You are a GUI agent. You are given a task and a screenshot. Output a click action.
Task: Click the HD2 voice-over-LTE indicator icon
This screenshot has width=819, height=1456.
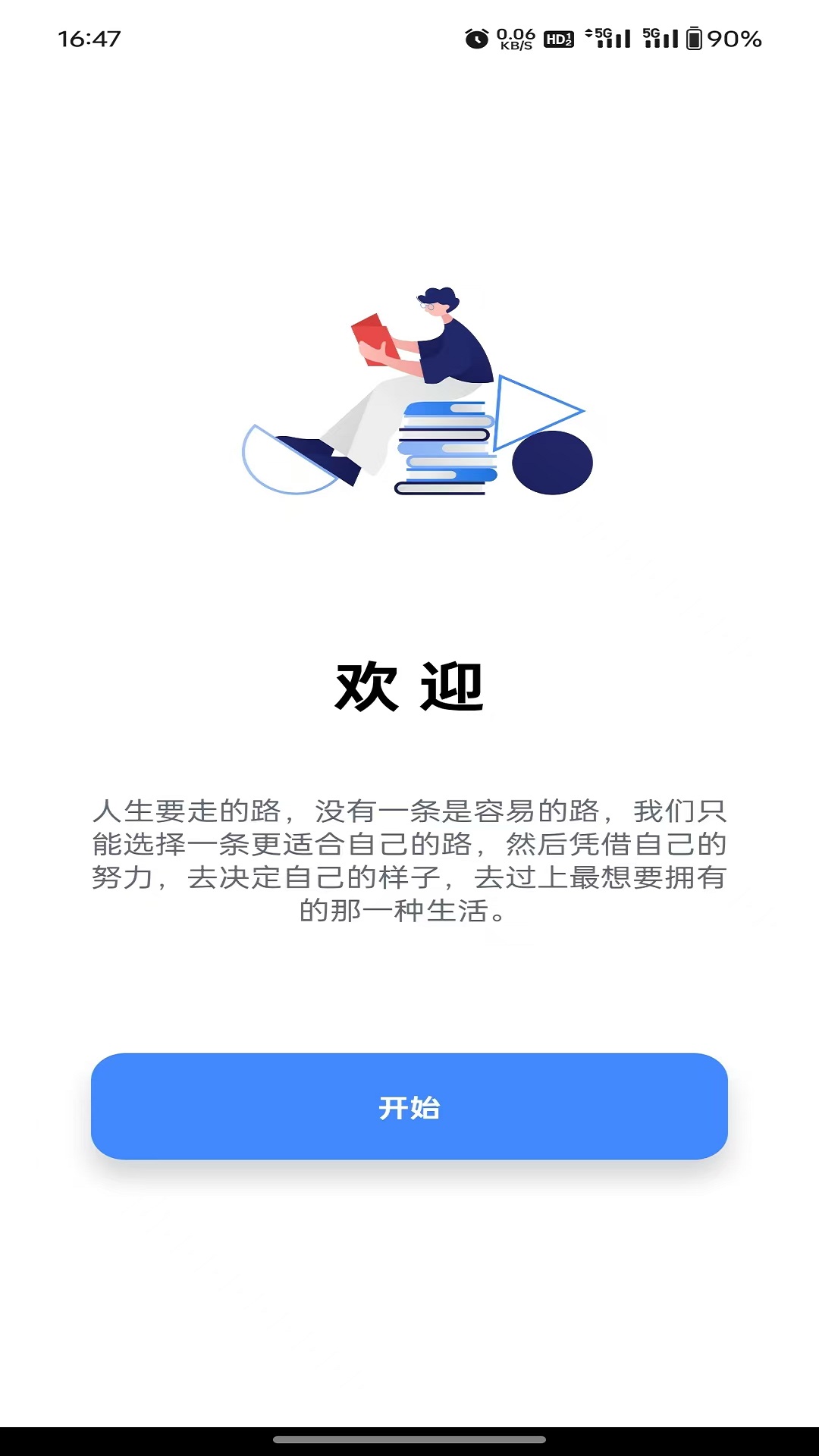pyautogui.click(x=557, y=37)
